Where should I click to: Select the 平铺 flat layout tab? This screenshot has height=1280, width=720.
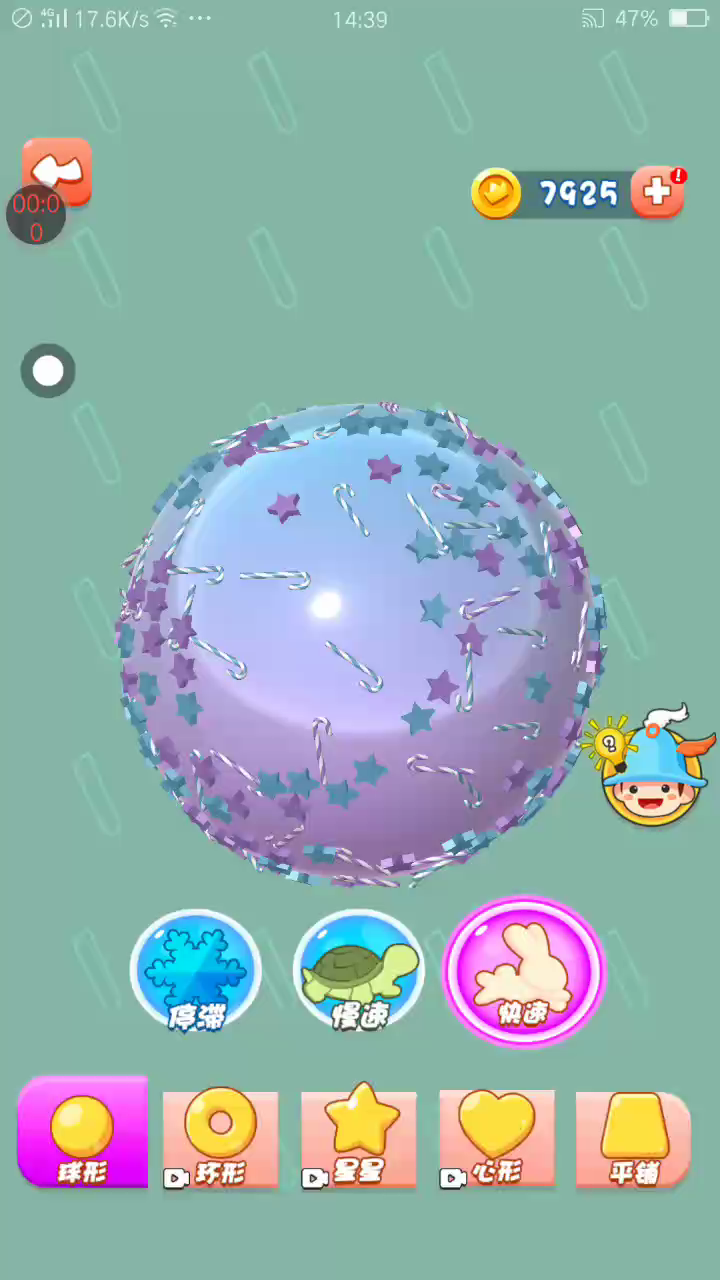pyautogui.click(x=634, y=1138)
